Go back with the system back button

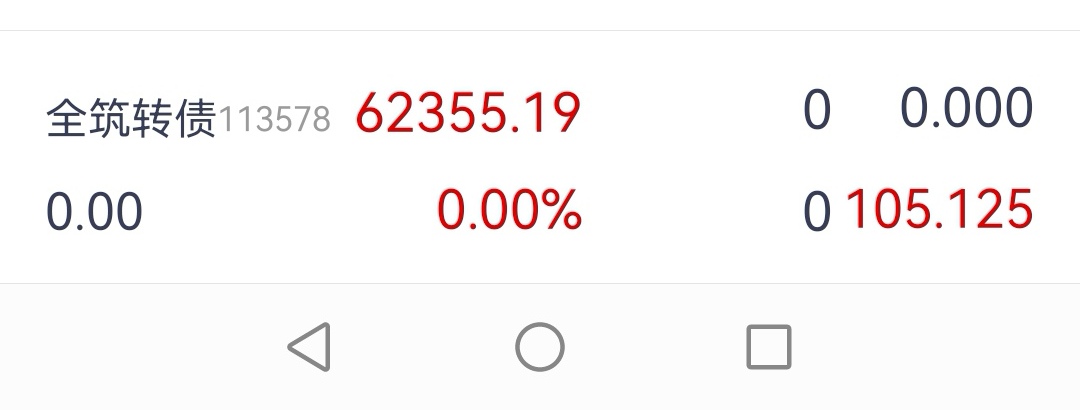point(310,348)
